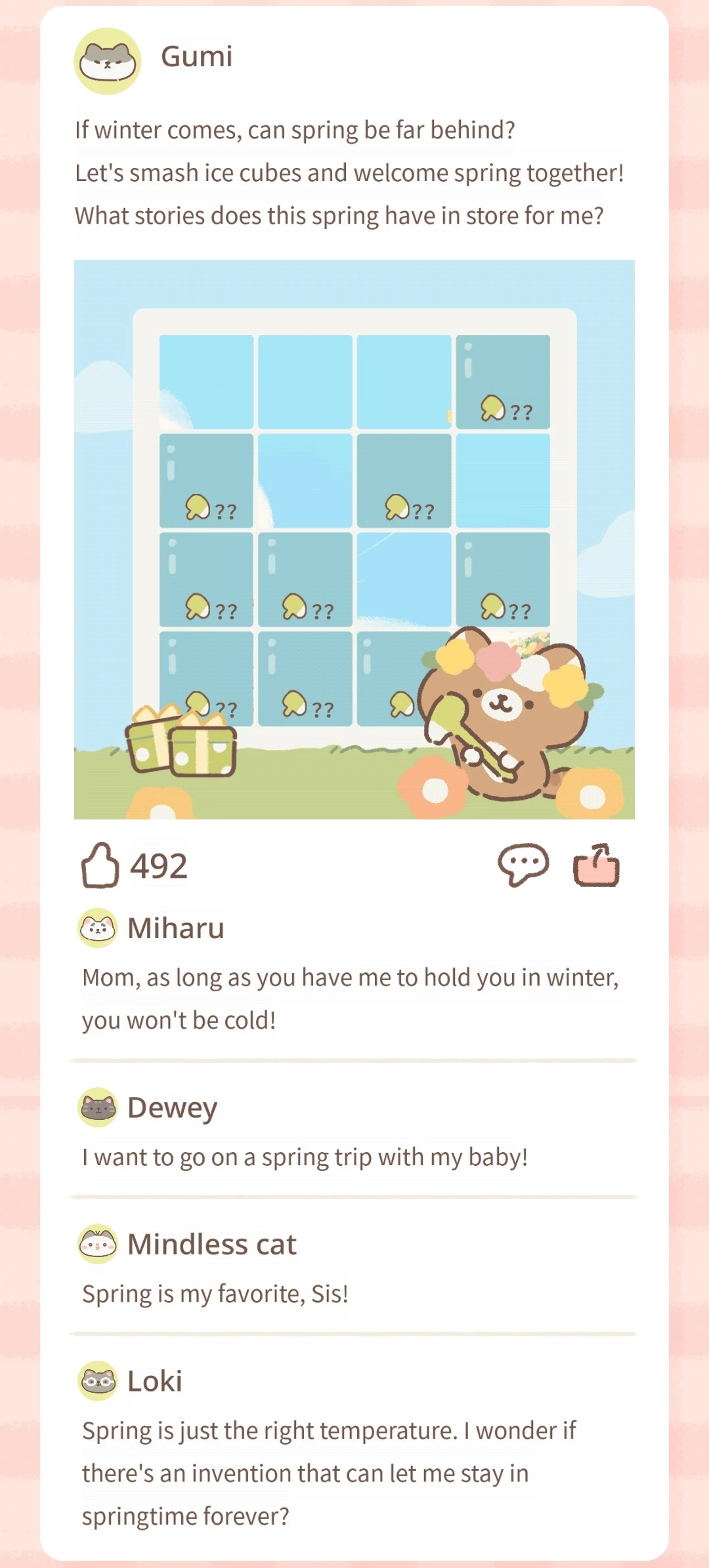Share Gumi's spring post

click(x=596, y=865)
